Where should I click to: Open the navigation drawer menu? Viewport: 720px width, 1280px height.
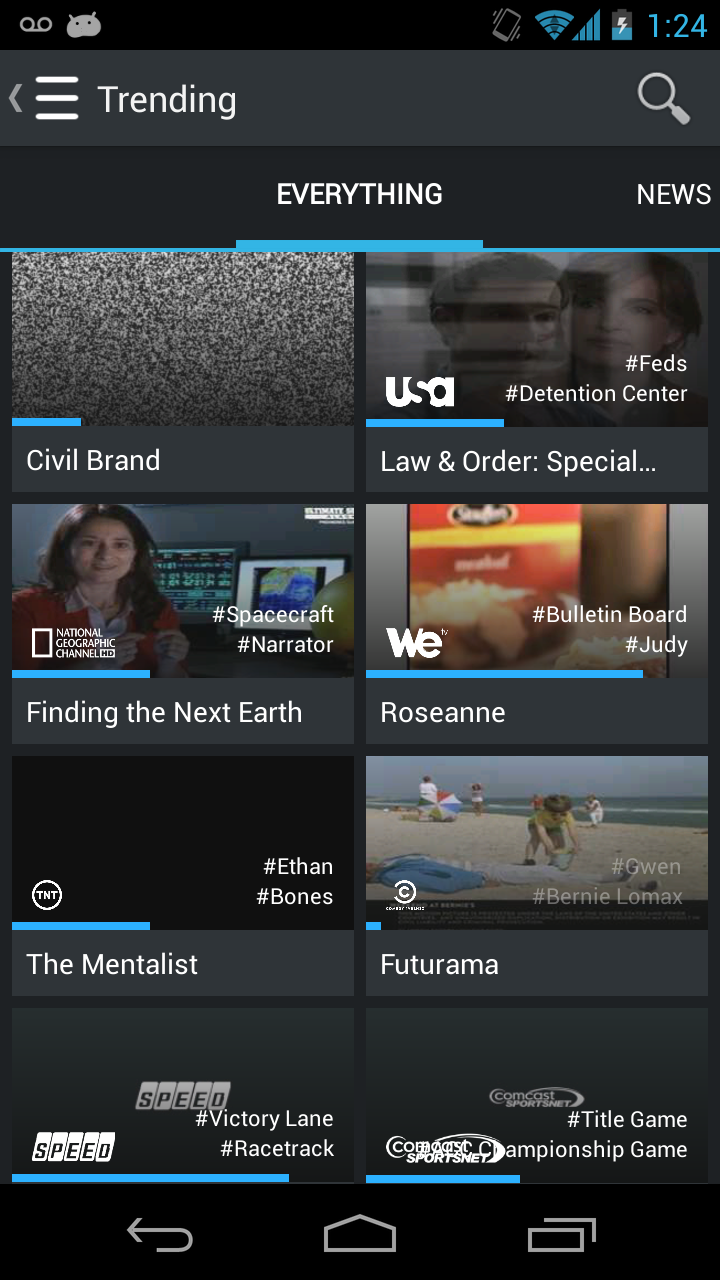pos(57,98)
